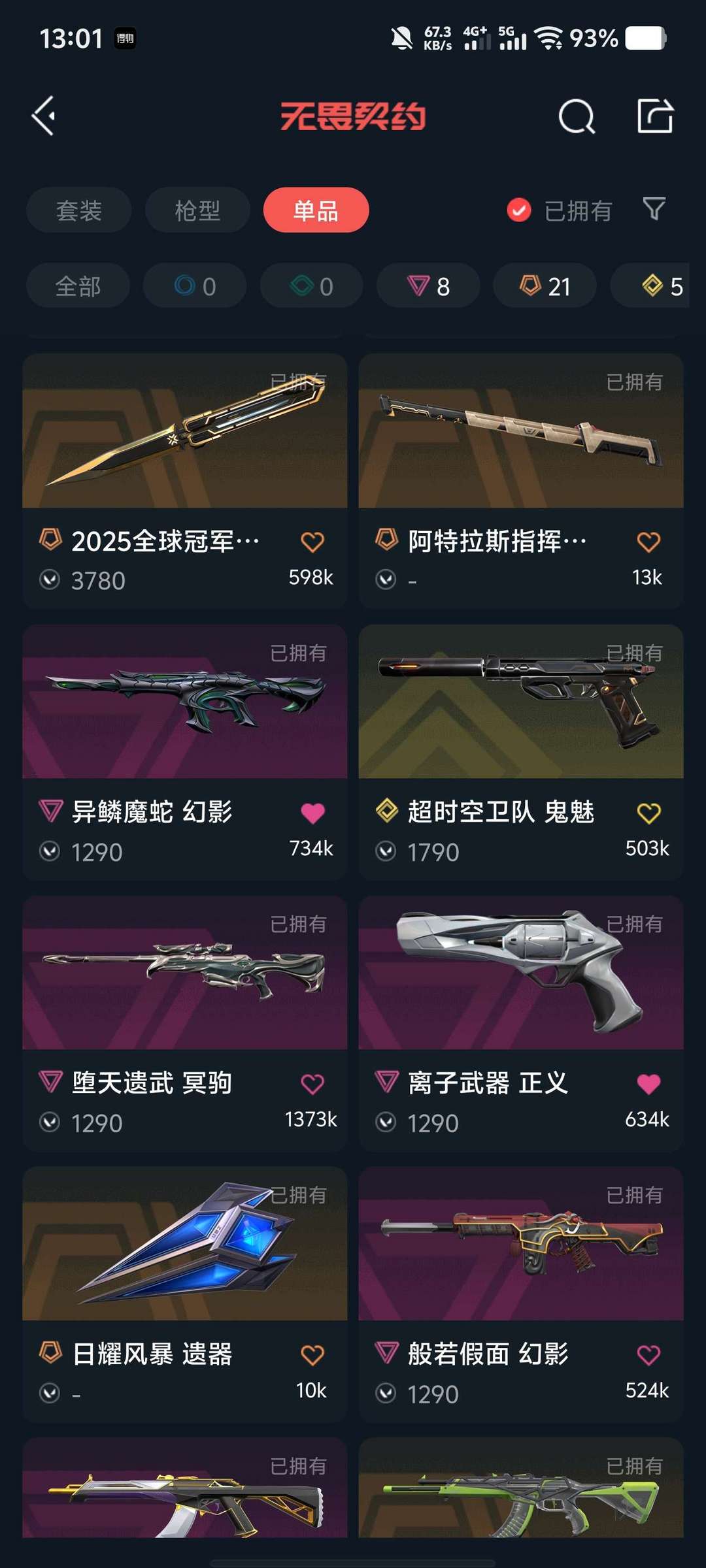
Task: Like the 阿特拉斯指挥 skin
Action: point(648,542)
